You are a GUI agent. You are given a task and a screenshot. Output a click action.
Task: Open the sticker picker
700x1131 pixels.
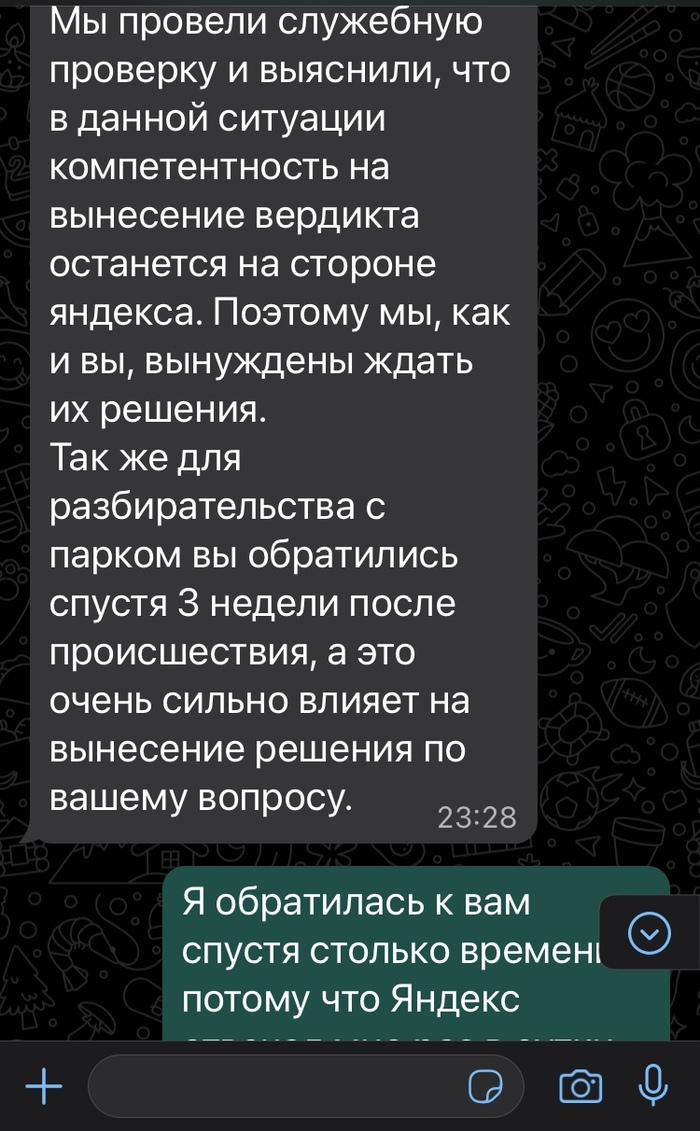[x=486, y=1086]
